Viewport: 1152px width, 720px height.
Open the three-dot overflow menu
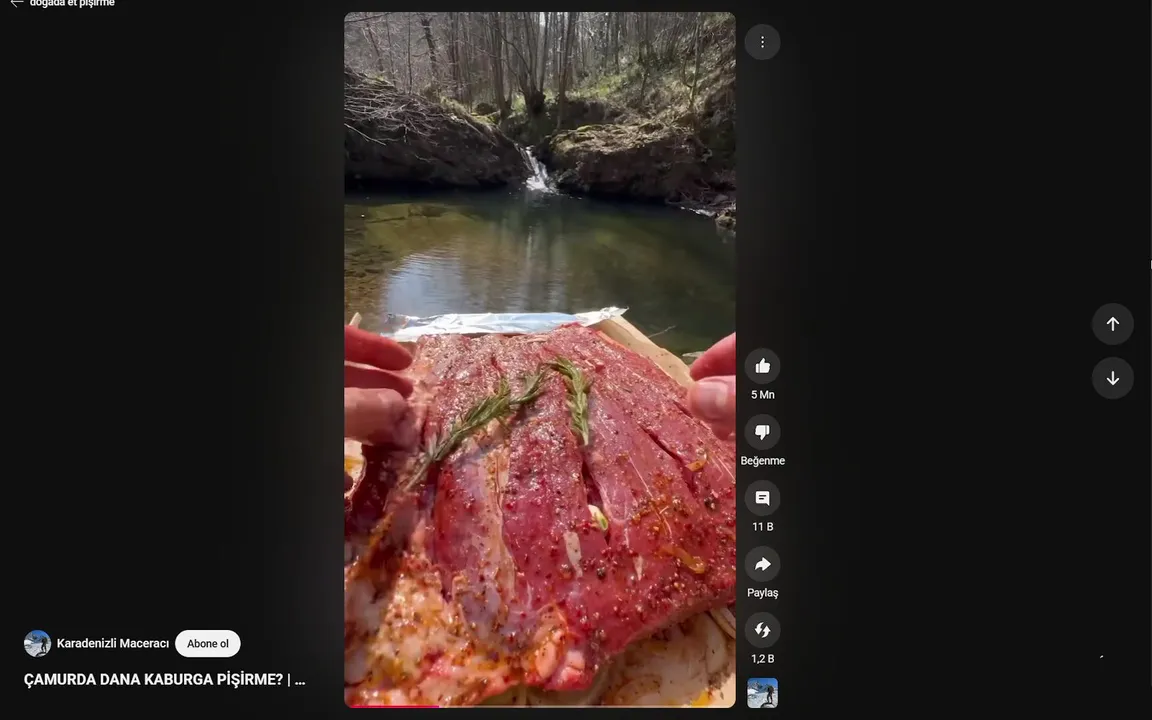[762, 42]
